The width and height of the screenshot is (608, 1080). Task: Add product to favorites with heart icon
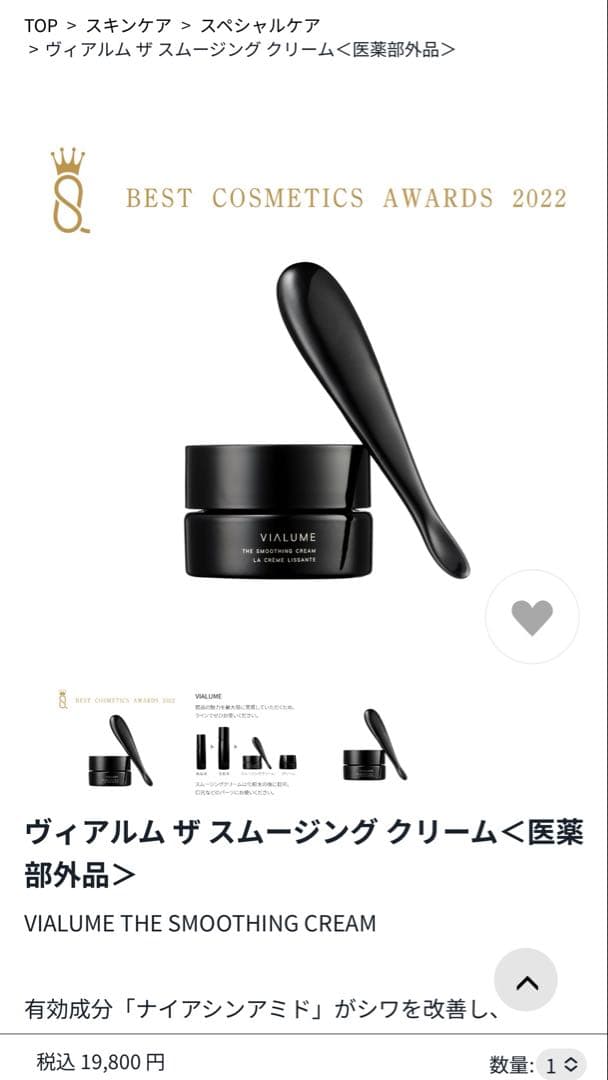tap(532, 617)
